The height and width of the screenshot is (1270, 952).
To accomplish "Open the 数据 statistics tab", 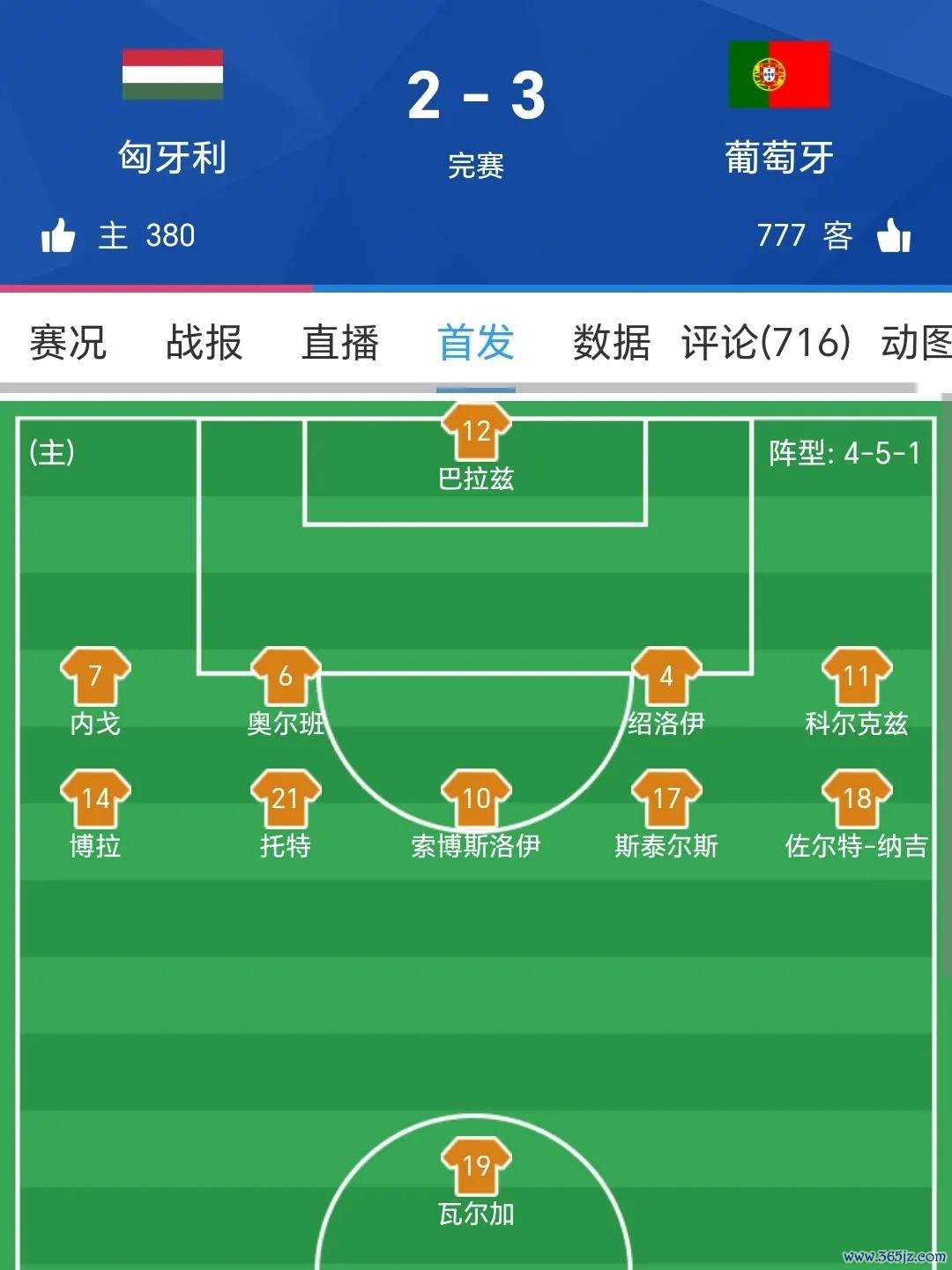I will [x=612, y=342].
